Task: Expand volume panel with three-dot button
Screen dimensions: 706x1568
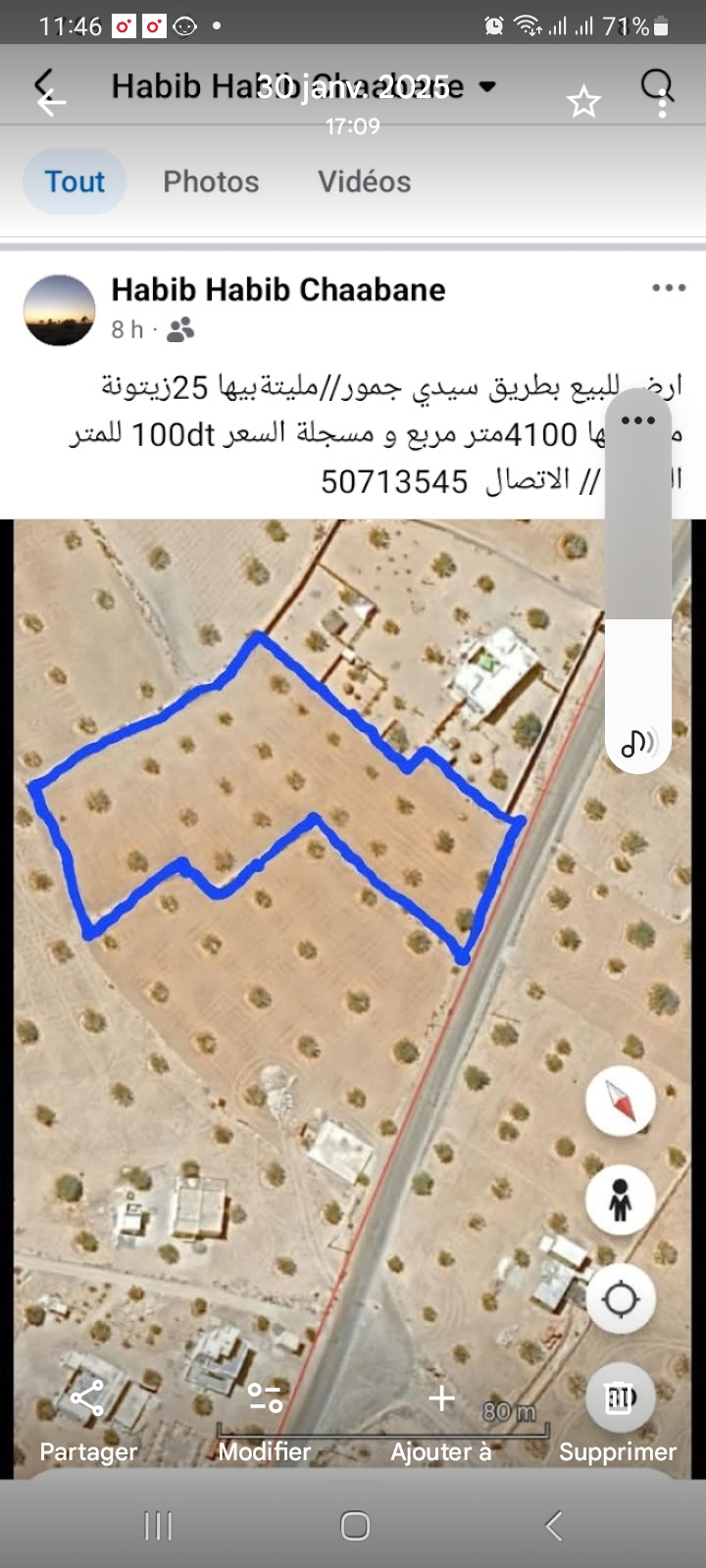Action: tap(638, 420)
